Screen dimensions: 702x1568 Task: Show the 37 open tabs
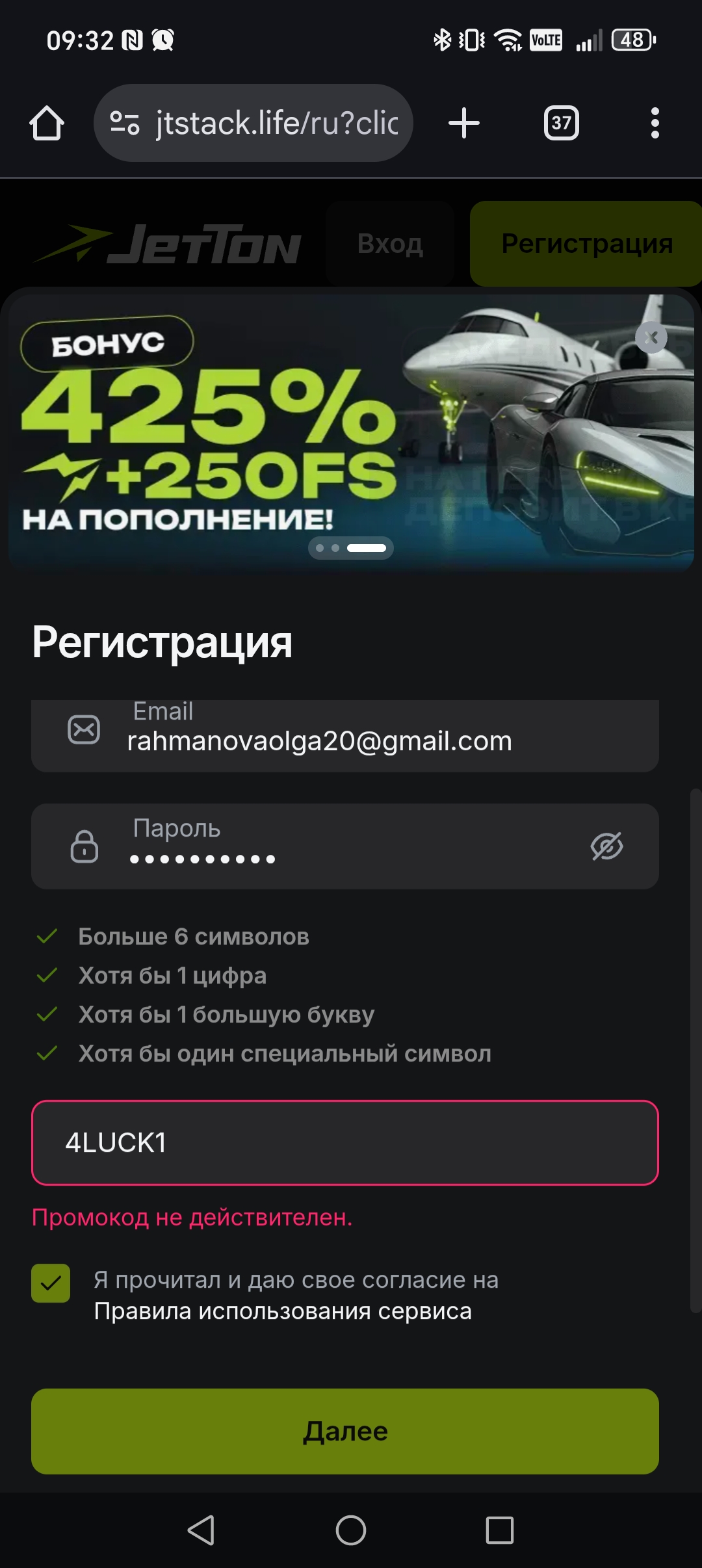(x=561, y=123)
